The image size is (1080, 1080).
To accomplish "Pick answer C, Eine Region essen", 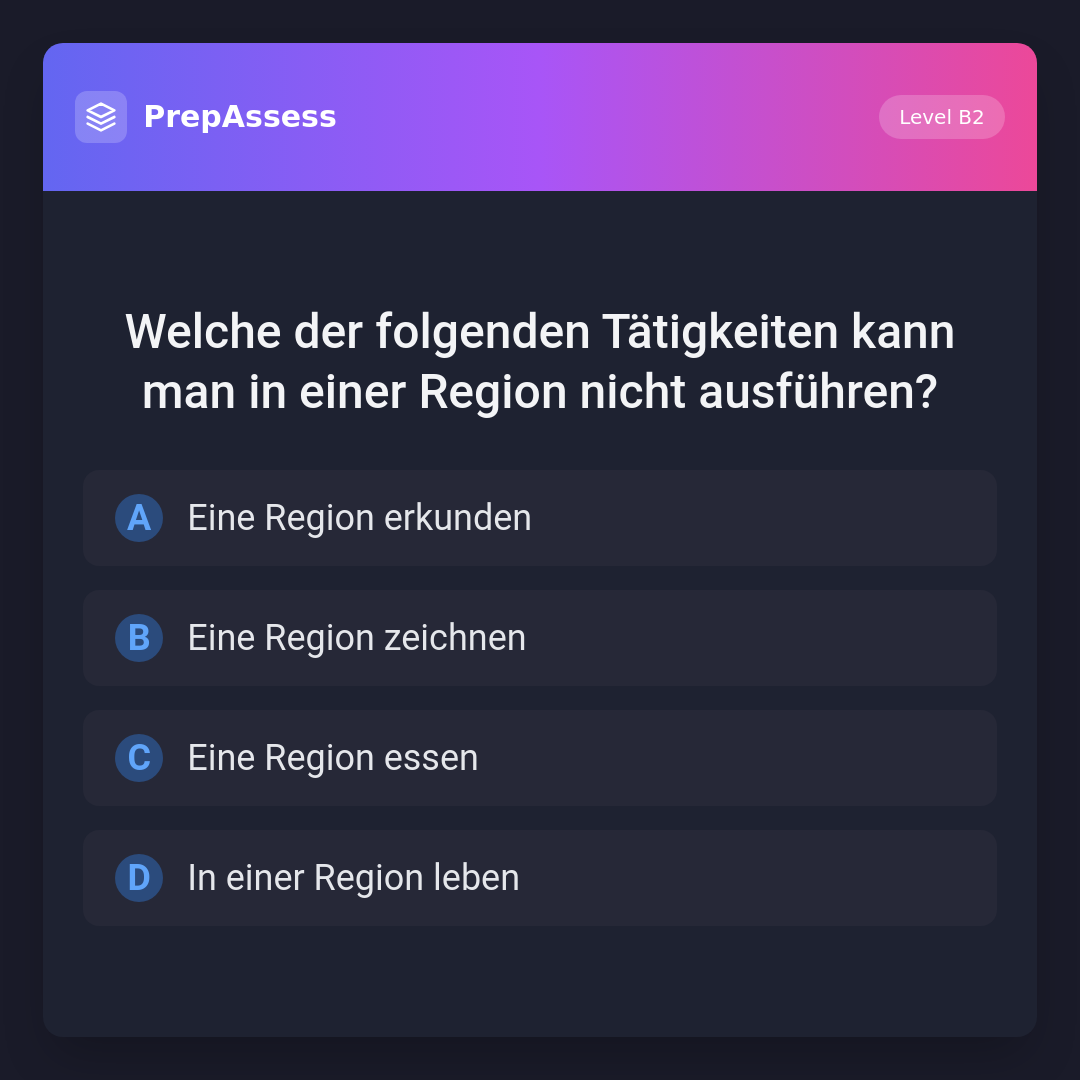I will click(x=540, y=758).
